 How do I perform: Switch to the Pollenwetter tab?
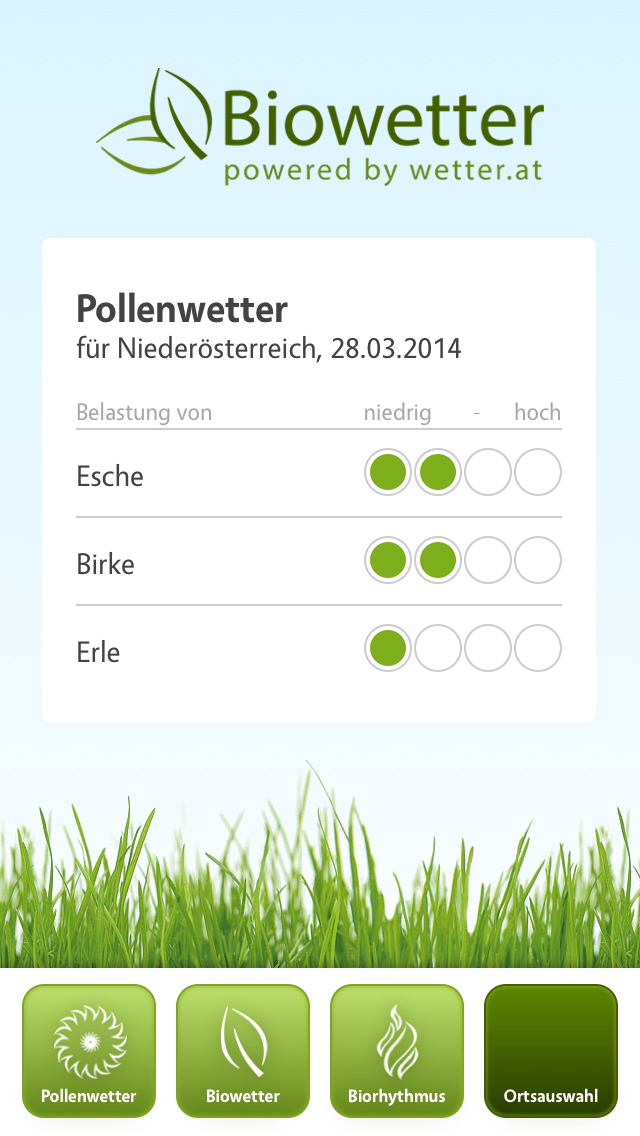click(x=89, y=1051)
